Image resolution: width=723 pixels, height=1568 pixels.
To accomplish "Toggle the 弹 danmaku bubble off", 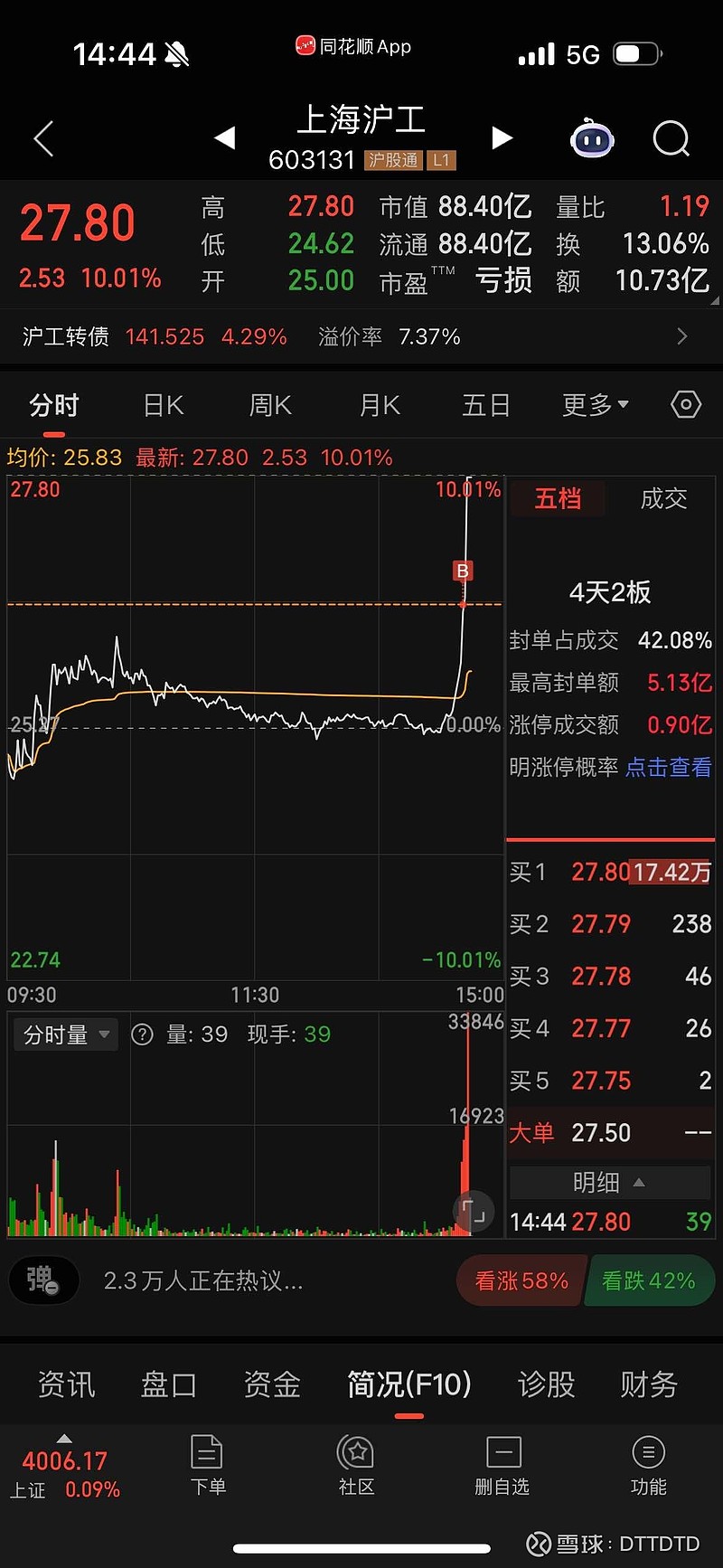I will point(43,1280).
